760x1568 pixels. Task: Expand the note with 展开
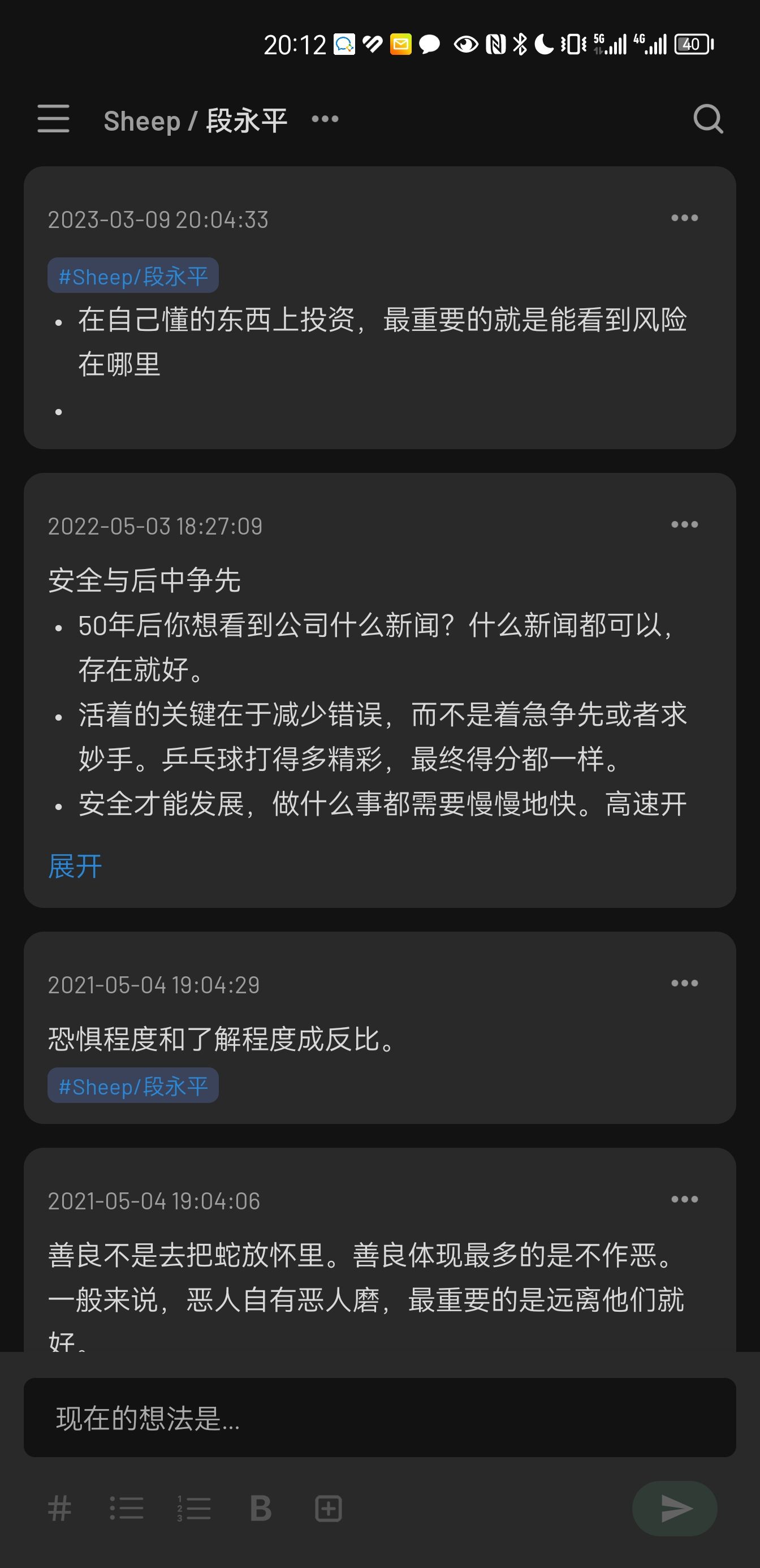(x=75, y=865)
